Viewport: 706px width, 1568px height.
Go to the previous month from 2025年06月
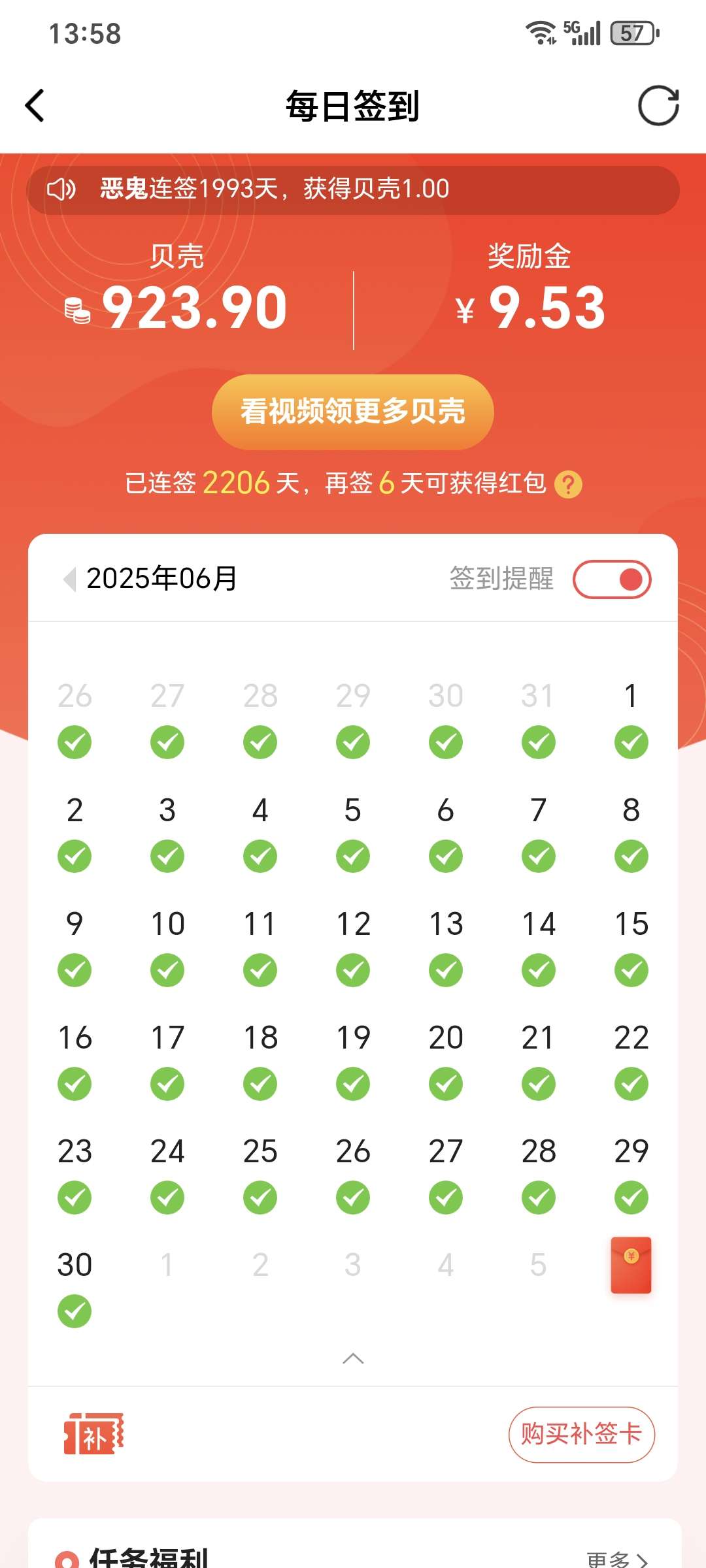coord(69,579)
